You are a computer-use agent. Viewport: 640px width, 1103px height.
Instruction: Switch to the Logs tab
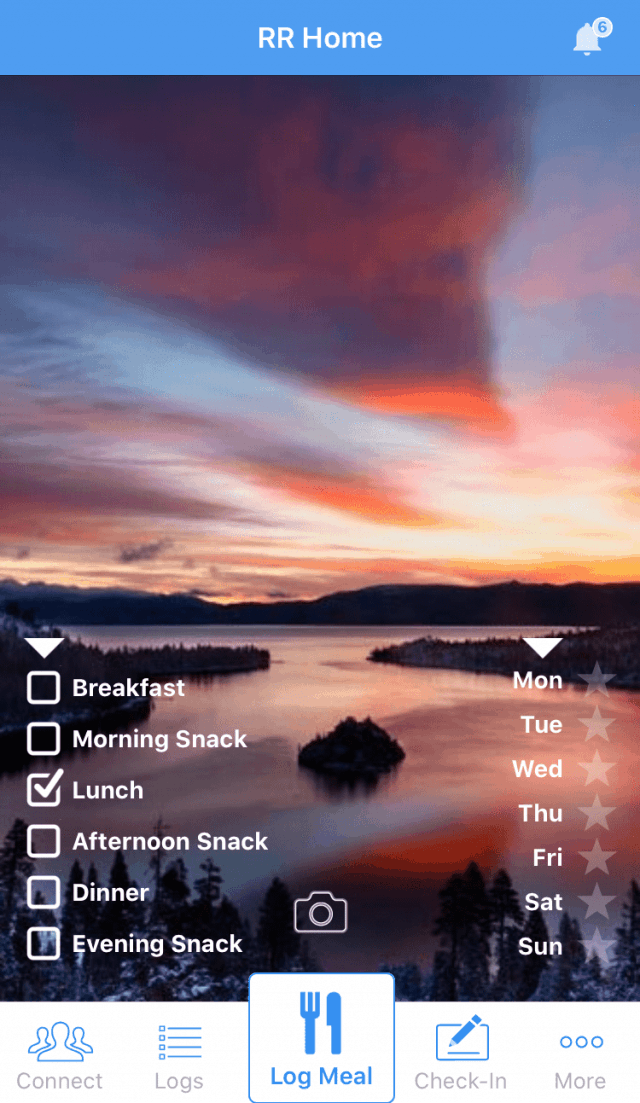[x=179, y=1054]
